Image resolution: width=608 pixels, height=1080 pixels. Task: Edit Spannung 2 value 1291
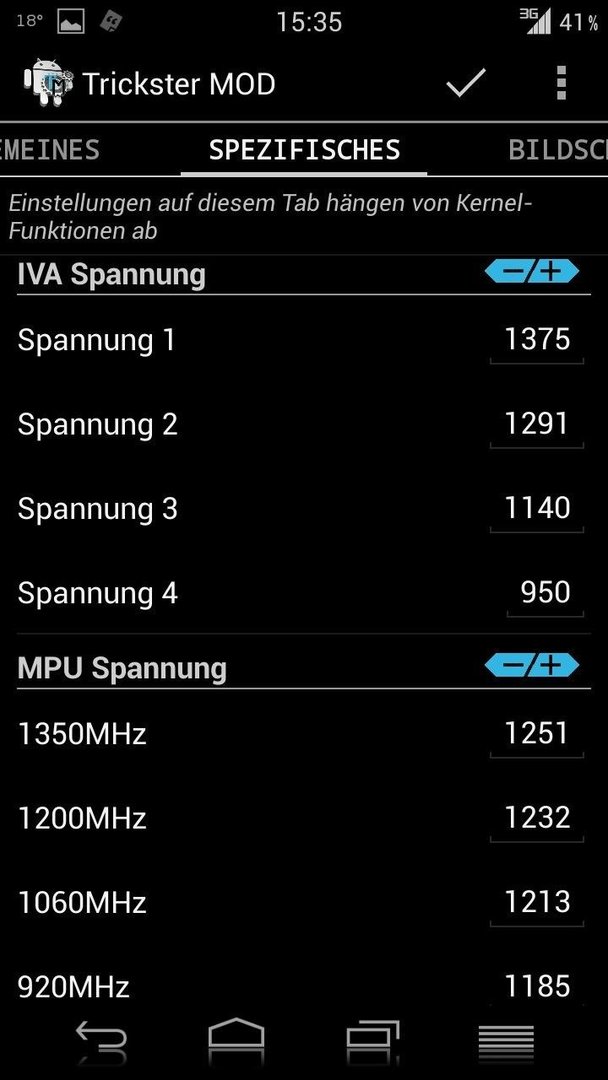pyautogui.click(x=537, y=424)
